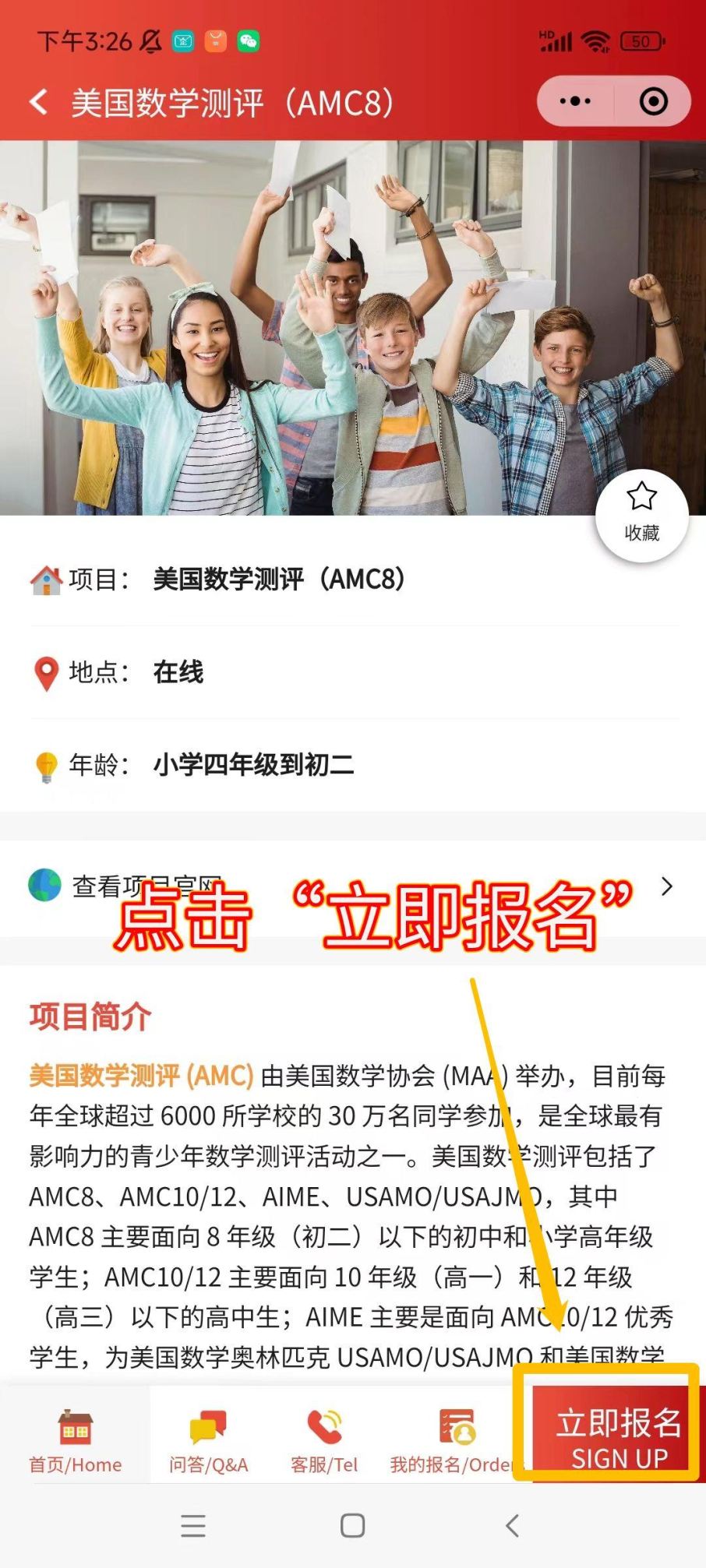Screen dimensions: 706x1568
Task: Close the mini program
Action: pyautogui.click(x=653, y=101)
